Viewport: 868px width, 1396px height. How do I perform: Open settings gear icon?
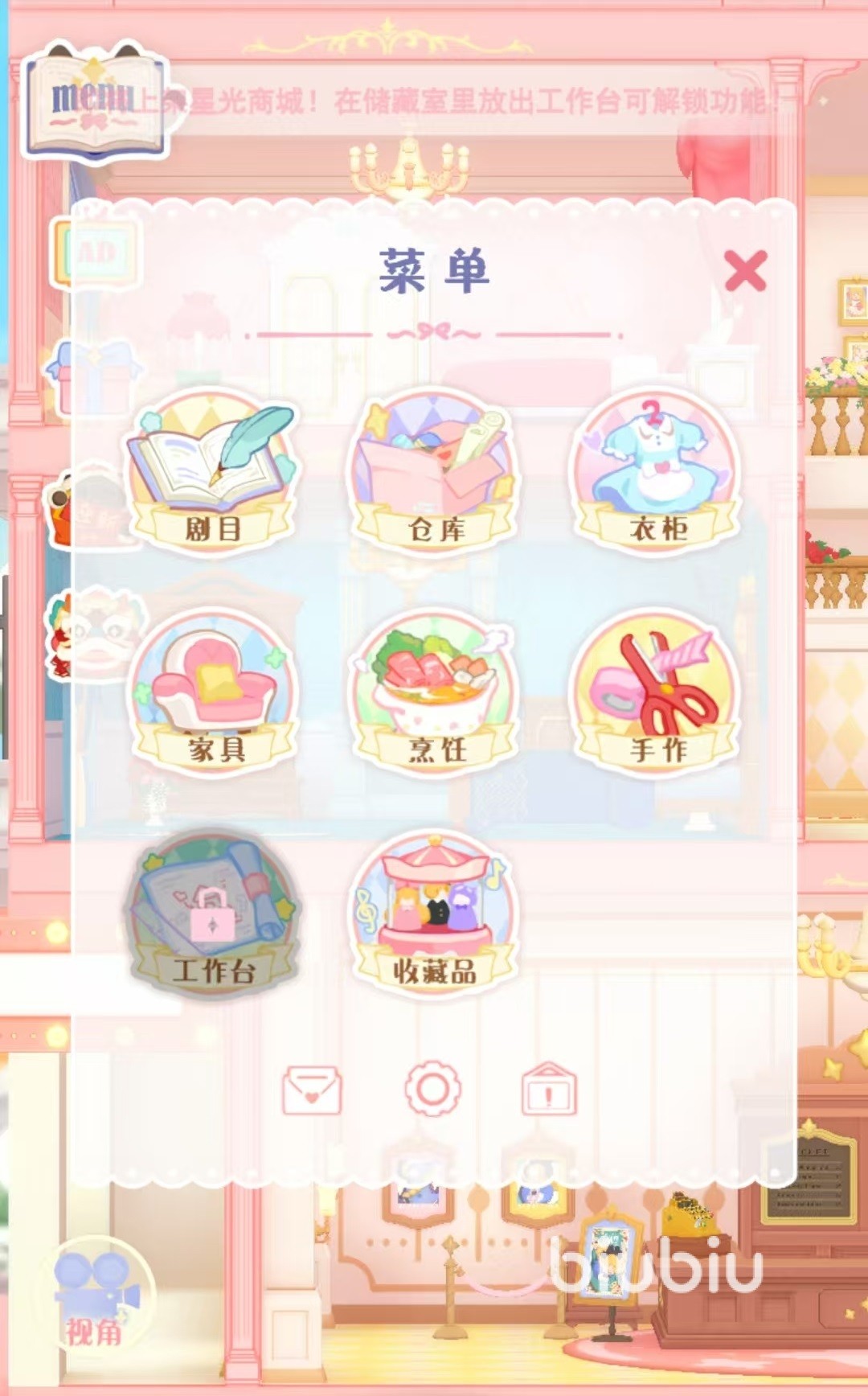pos(432,1090)
